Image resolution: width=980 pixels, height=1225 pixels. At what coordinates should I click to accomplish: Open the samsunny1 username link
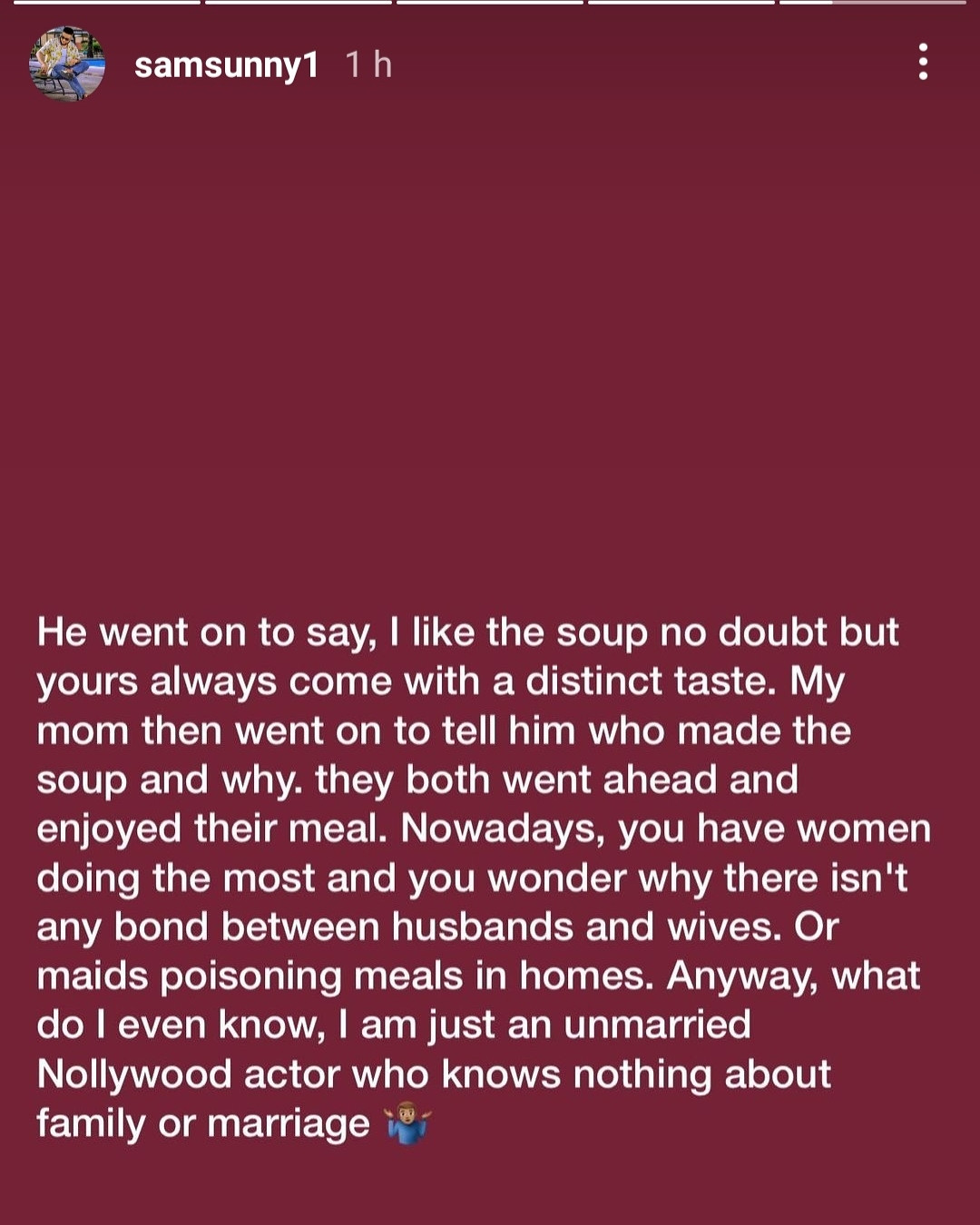tap(226, 65)
